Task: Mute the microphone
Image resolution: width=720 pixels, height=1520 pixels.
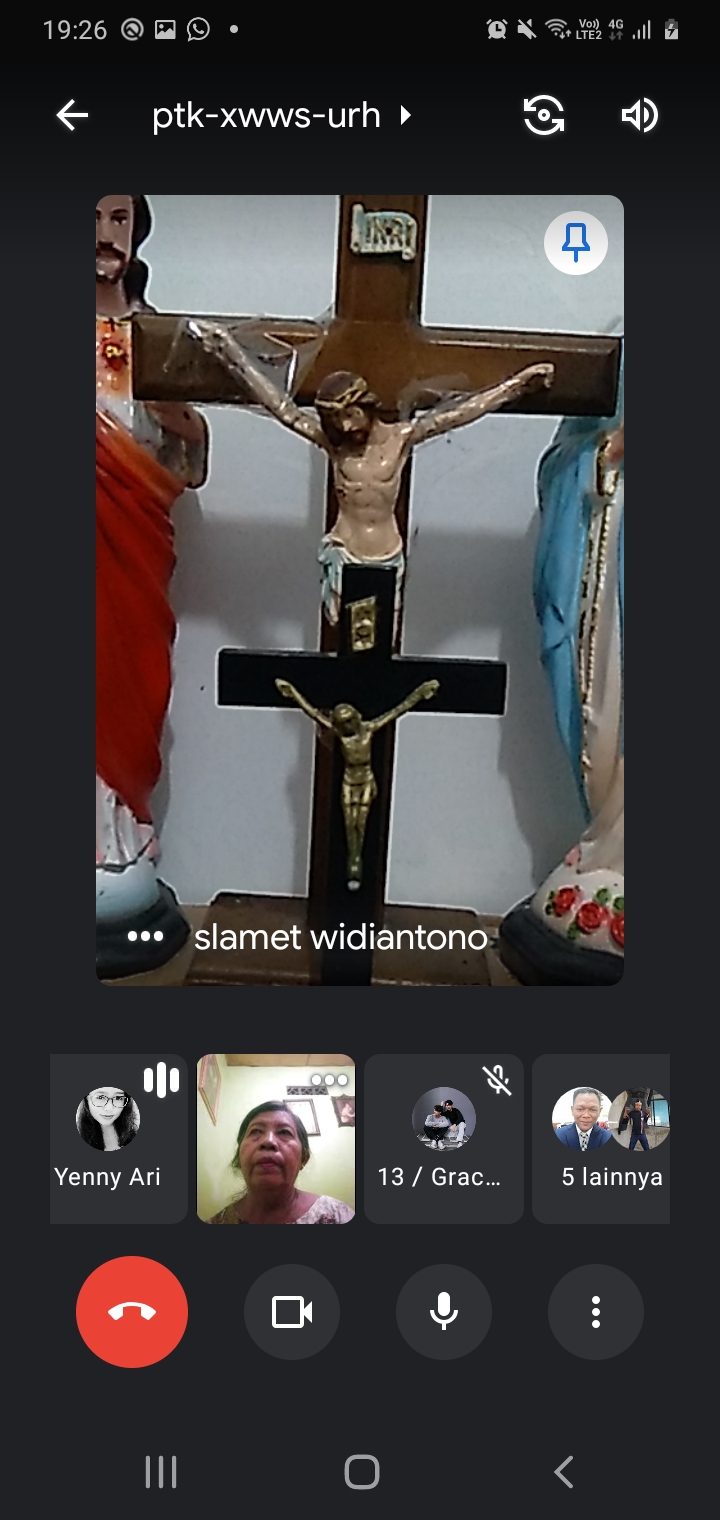Action: [x=444, y=1312]
